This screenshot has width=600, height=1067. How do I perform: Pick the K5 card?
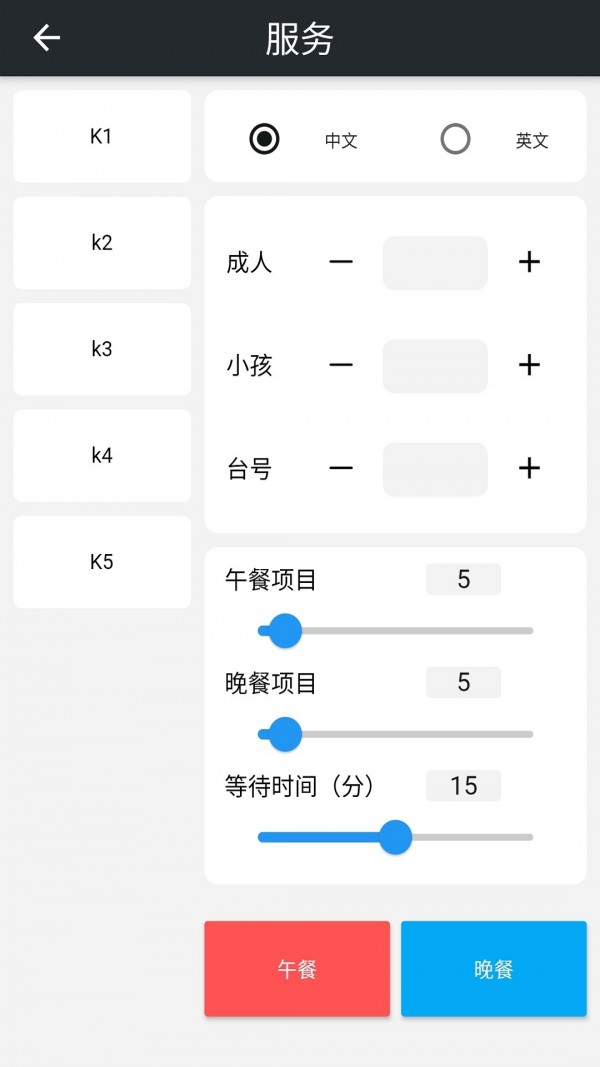101,562
